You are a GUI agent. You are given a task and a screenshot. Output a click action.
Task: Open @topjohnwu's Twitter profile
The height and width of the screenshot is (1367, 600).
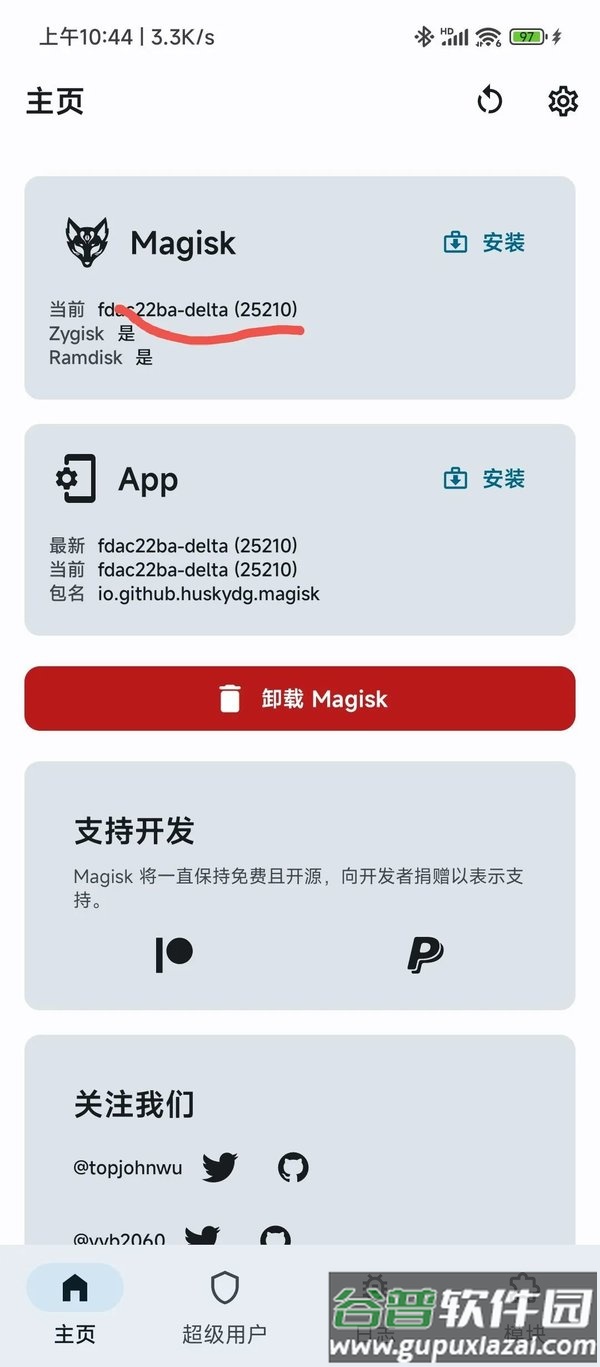pos(219,1167)
